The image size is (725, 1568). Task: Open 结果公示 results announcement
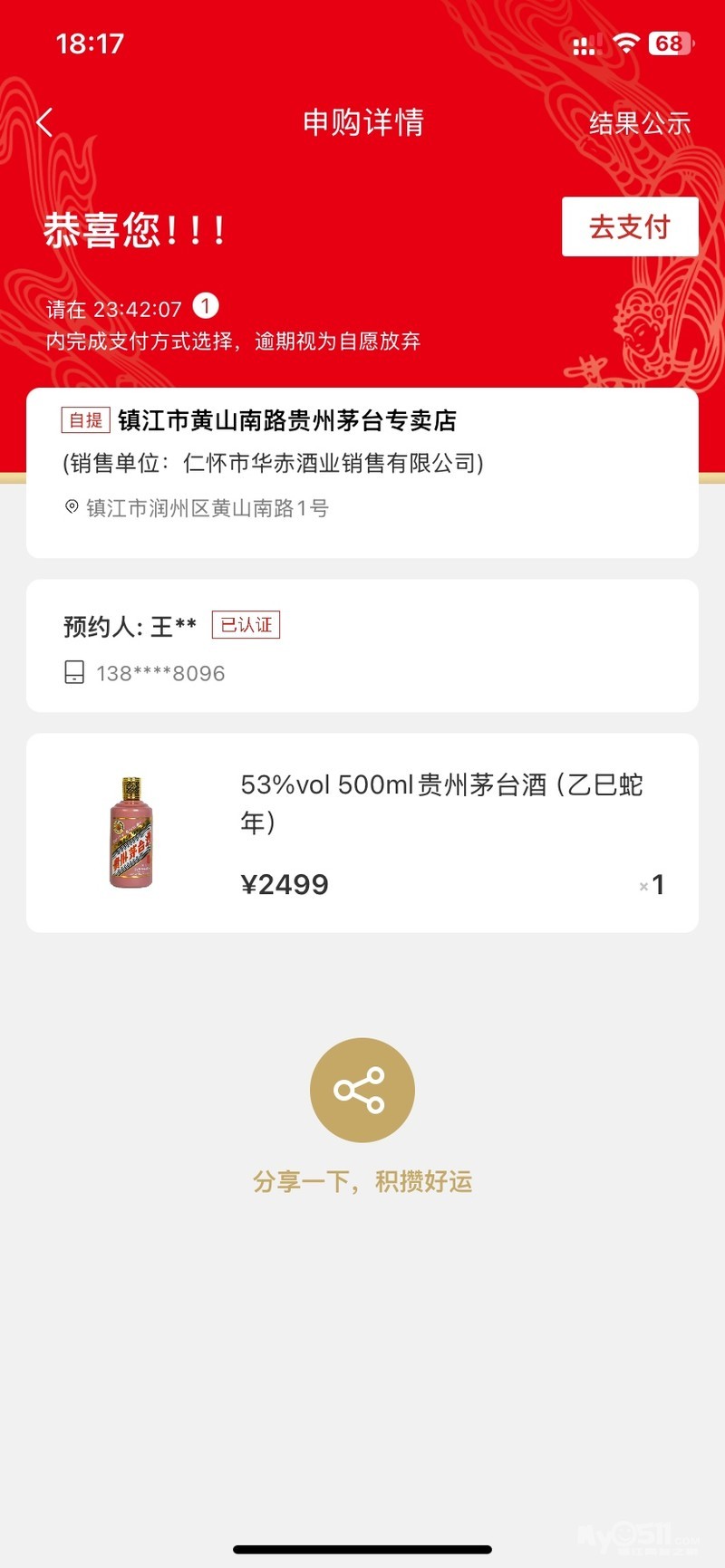click(x=640, y=123)
